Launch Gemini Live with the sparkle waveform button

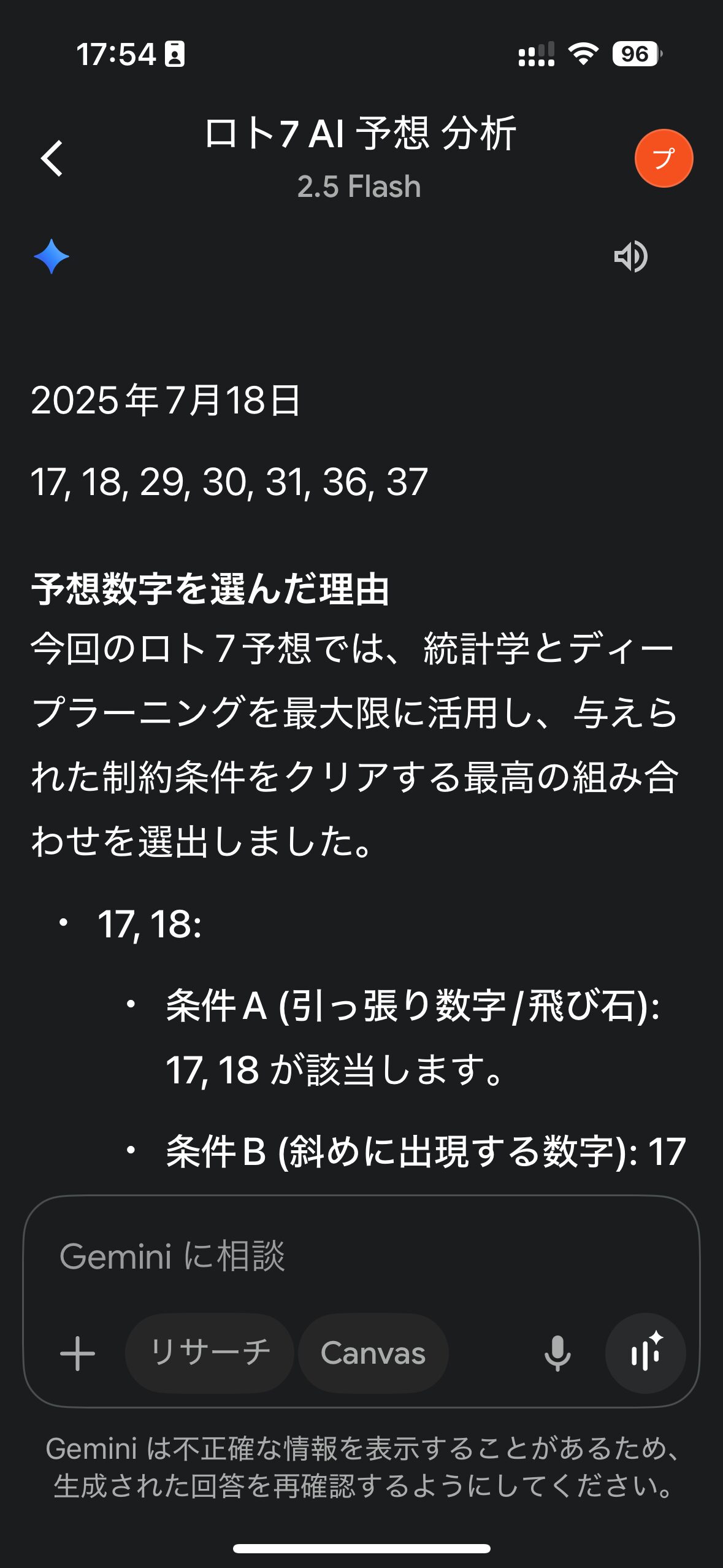point(646,1353)
